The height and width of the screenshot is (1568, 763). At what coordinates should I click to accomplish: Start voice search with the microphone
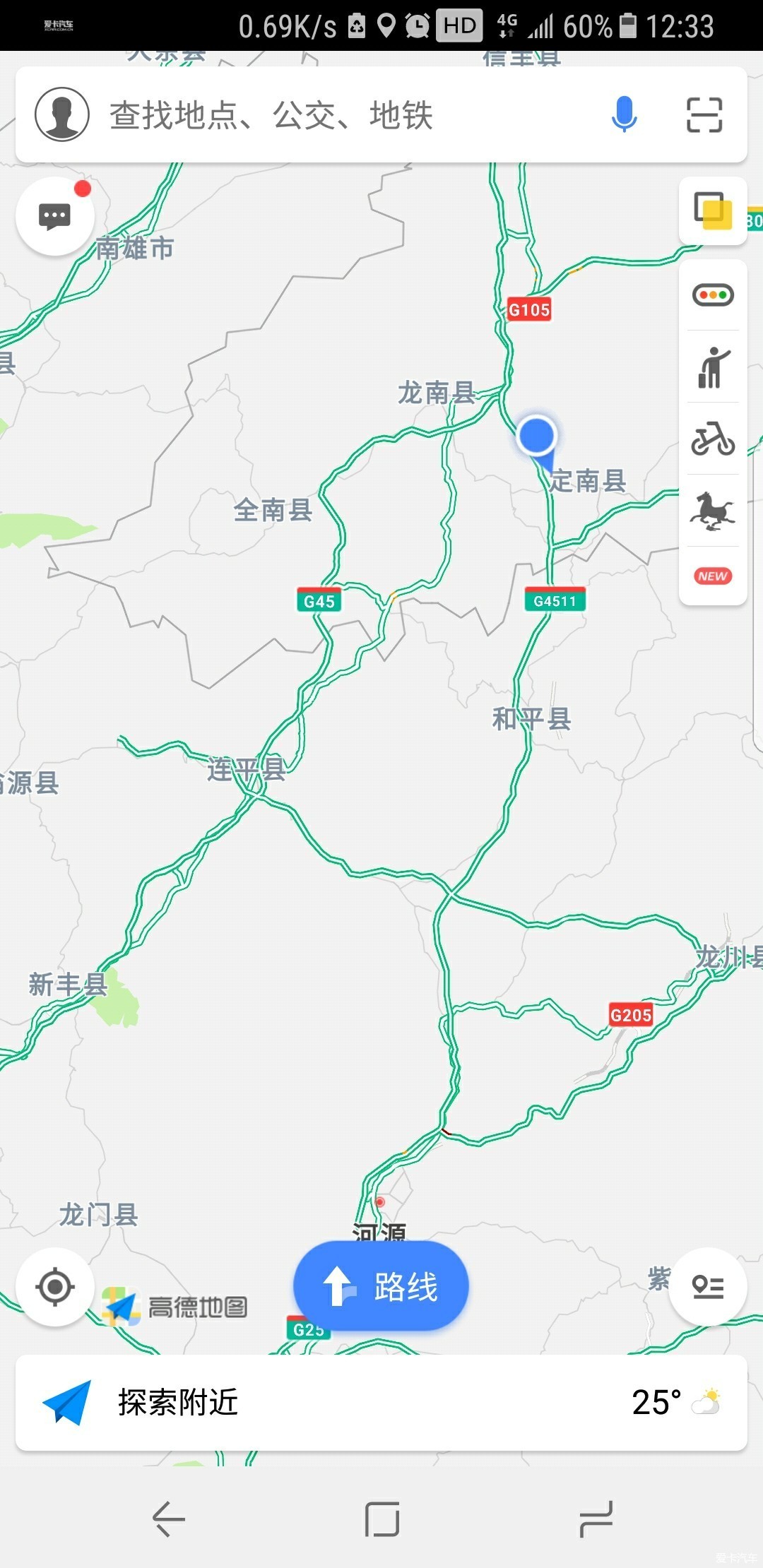pyautogui.click(x=624, y=115)
